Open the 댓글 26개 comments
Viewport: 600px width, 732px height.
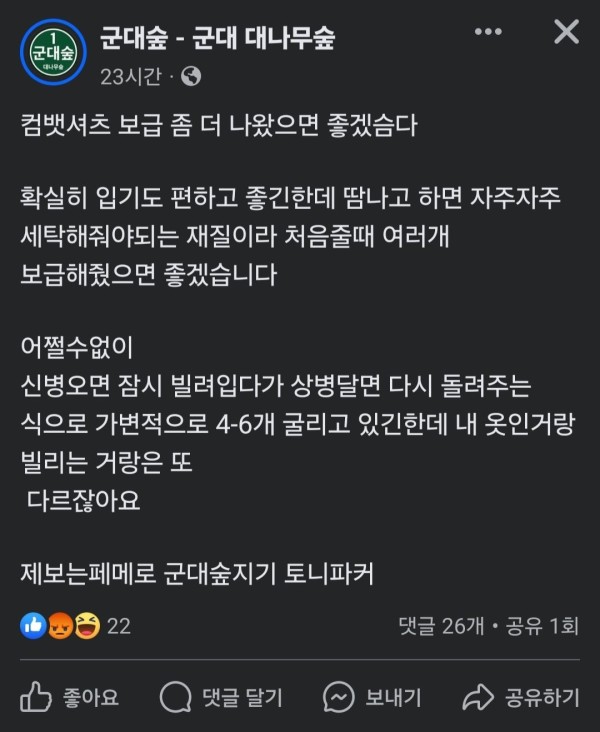click(x=440, y=627)
